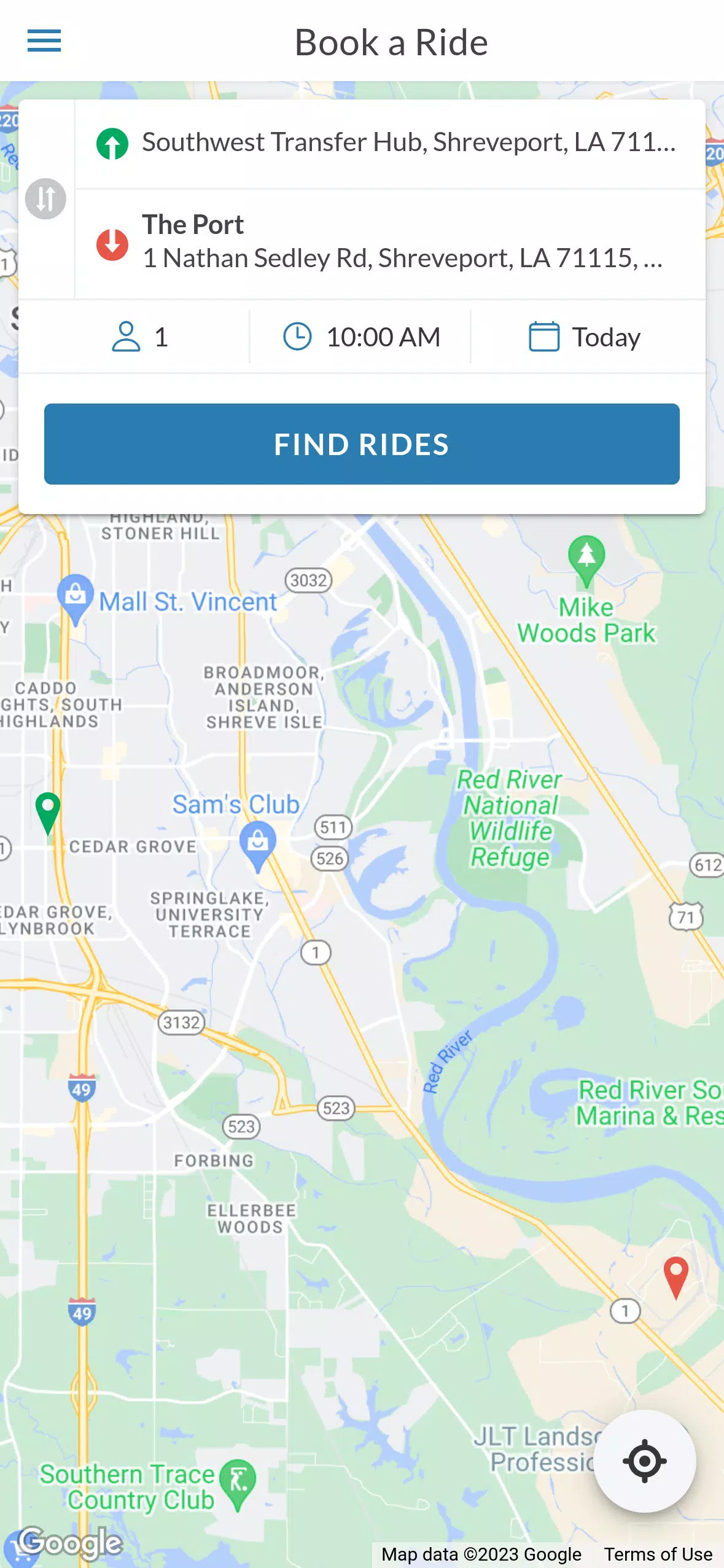Image resolution: width=724 pixels, height=1568 pixels.
Task: Tap the FIND RIDES button
Action: click(362, 444)
